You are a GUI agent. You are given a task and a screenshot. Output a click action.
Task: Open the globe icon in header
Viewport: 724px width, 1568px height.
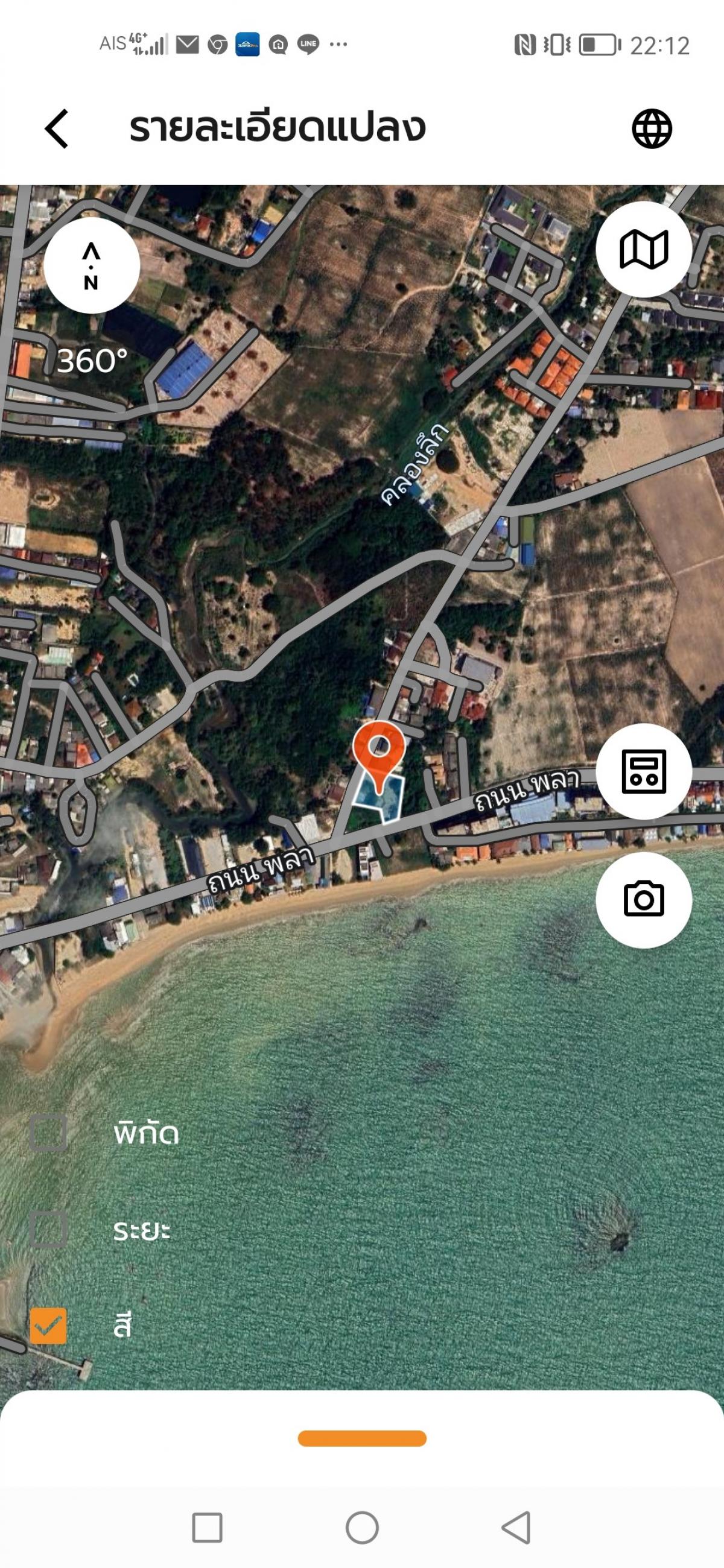coord(652,128)
